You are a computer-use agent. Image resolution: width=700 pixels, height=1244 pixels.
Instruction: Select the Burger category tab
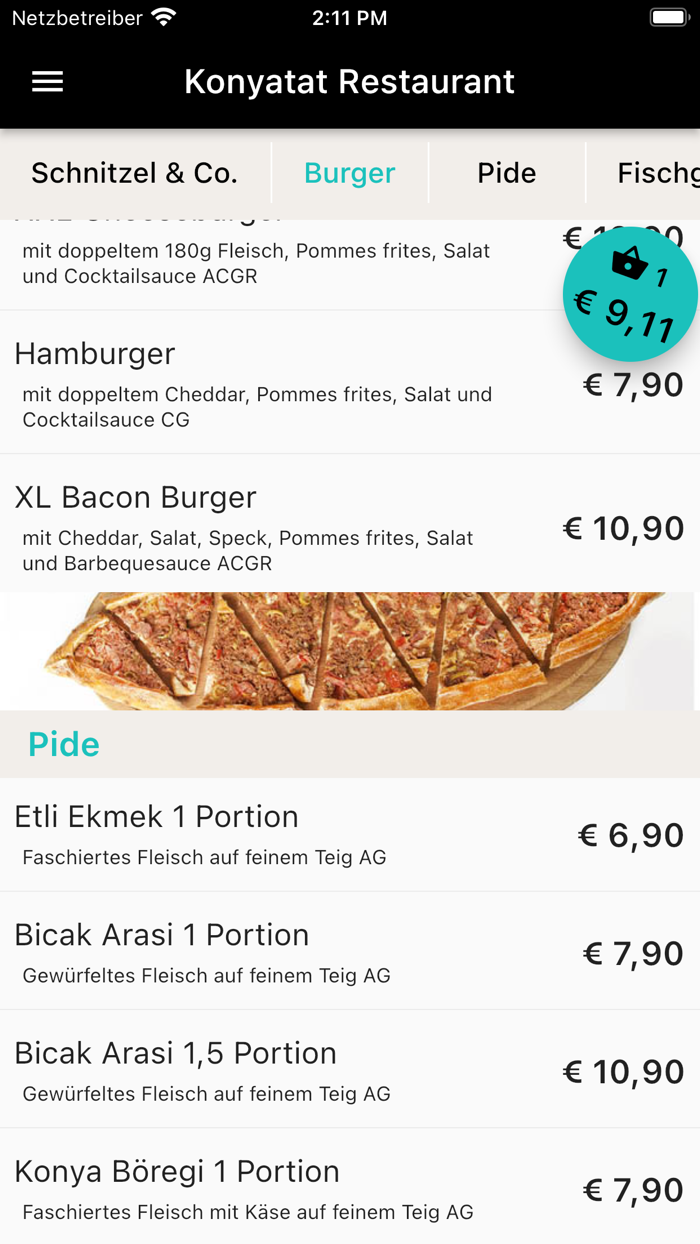point(350,173)
